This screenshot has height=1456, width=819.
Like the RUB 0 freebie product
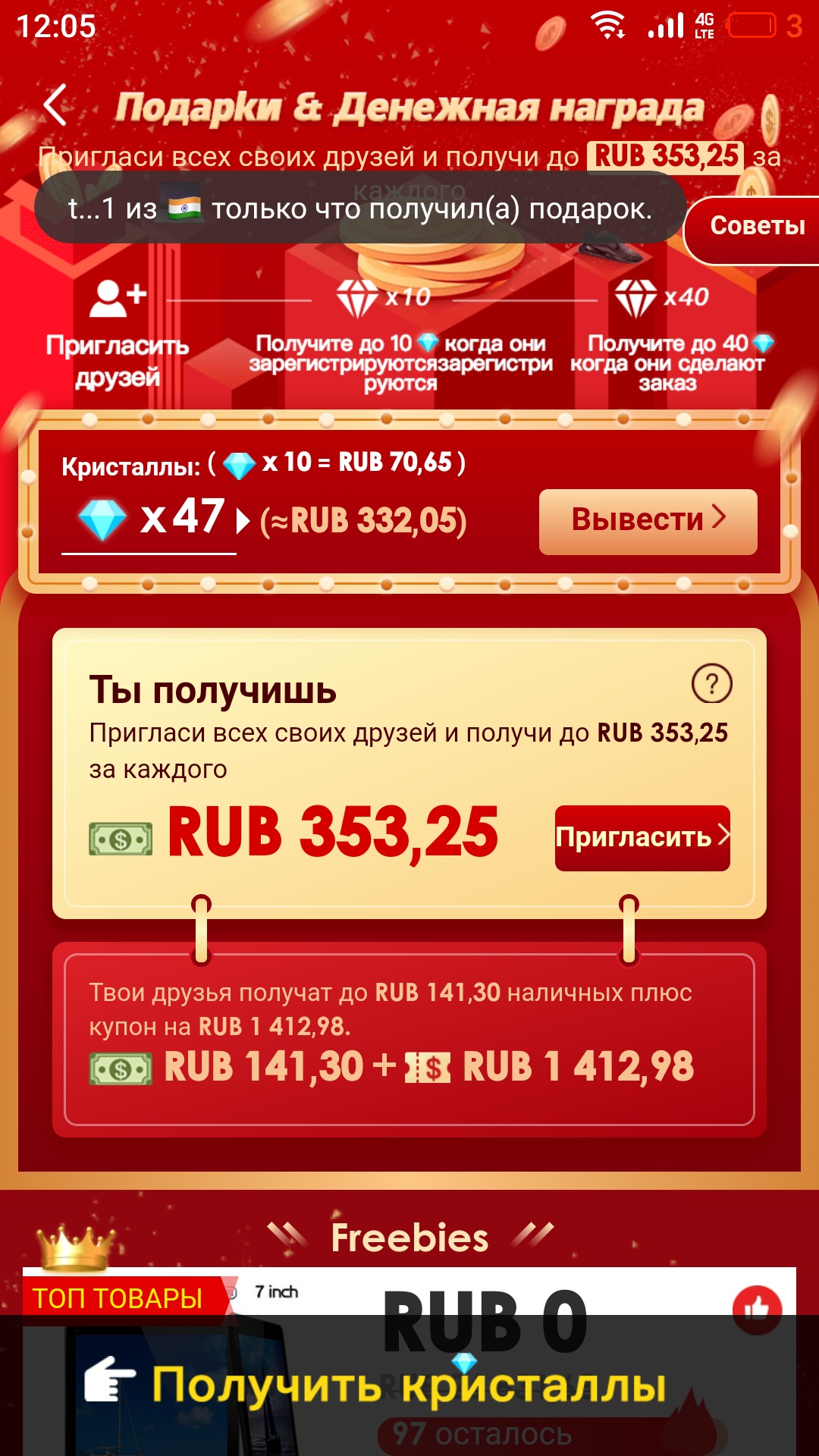[756, 1309]
